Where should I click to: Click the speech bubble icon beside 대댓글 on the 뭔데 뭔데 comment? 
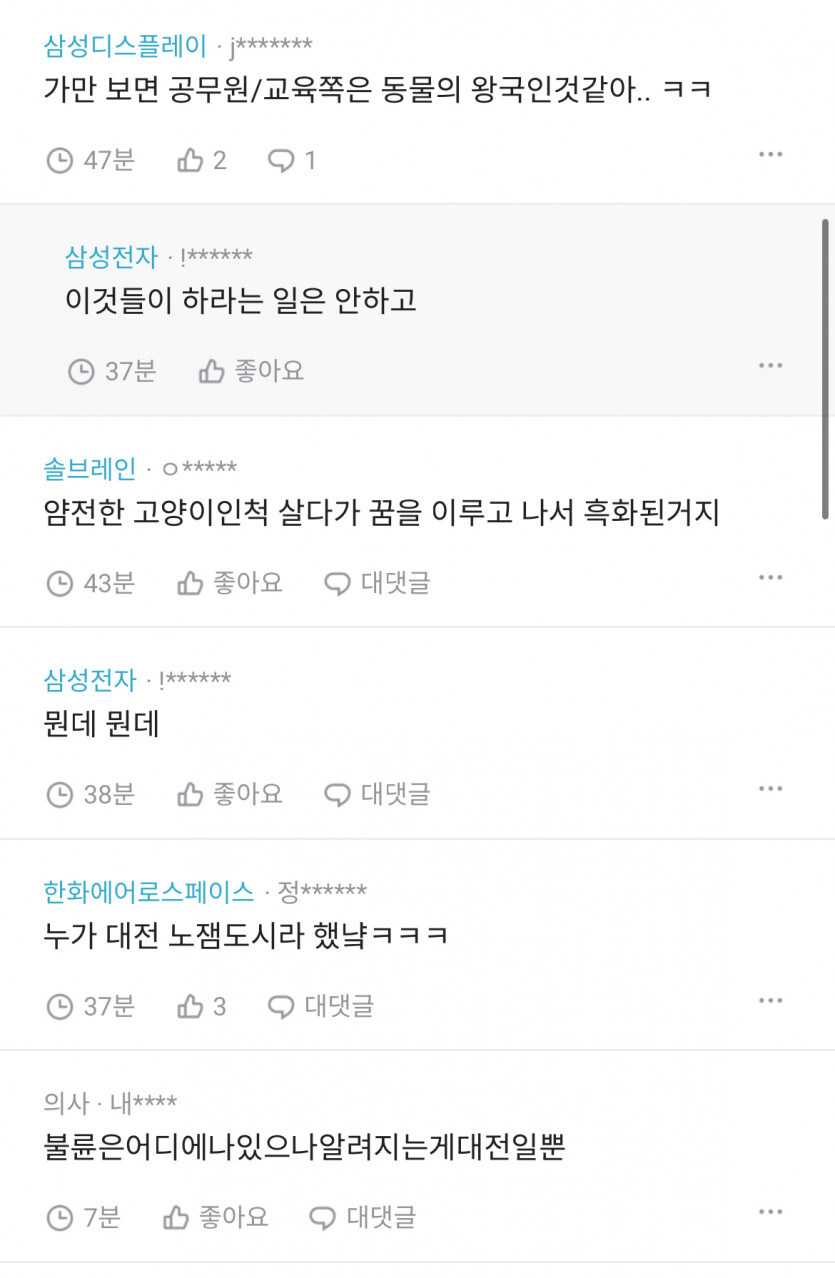(338, 794)
